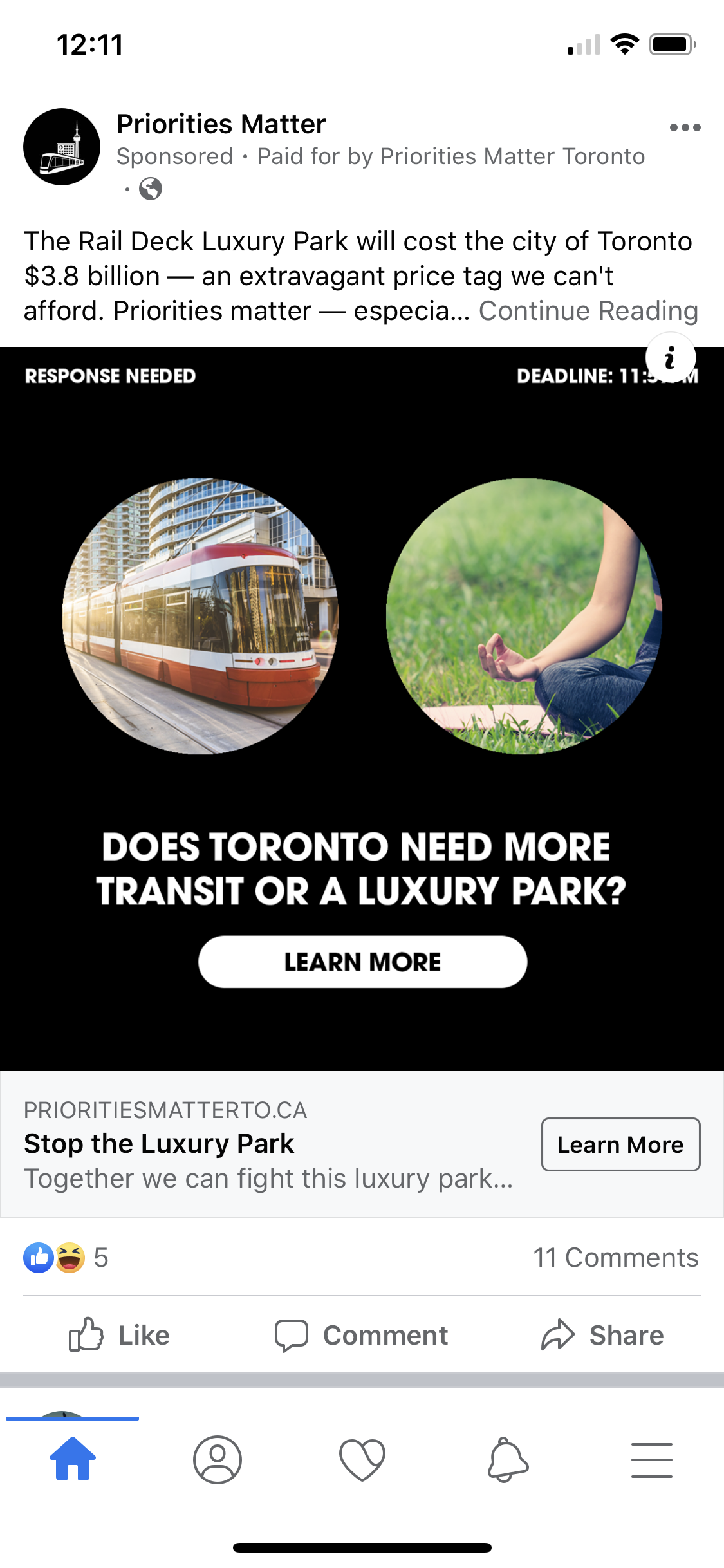724x1568 pixels.
Task: Expand the post via Continue Reading
Action: pyautogui.click(x=588, y=311)
